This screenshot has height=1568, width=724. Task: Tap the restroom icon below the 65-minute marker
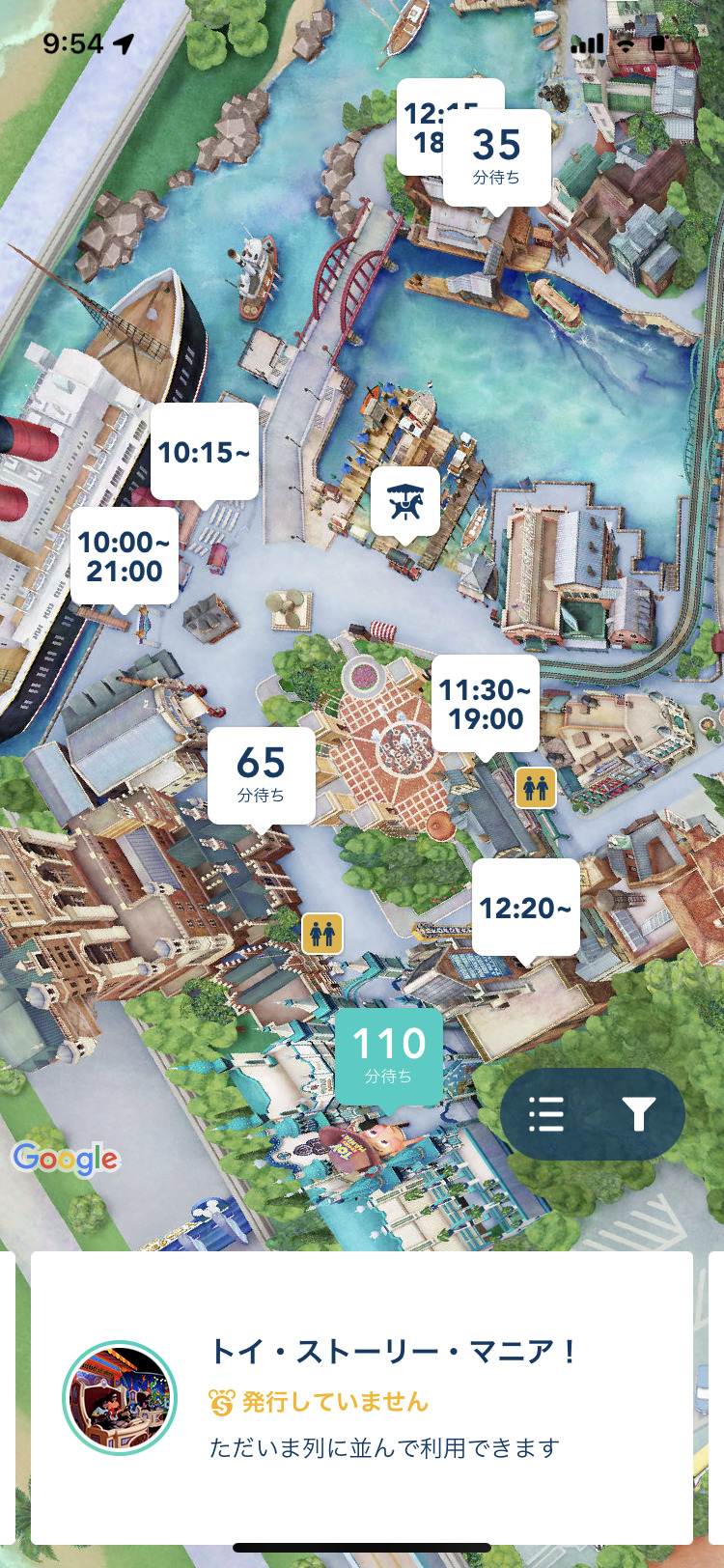tap(322, 934)
